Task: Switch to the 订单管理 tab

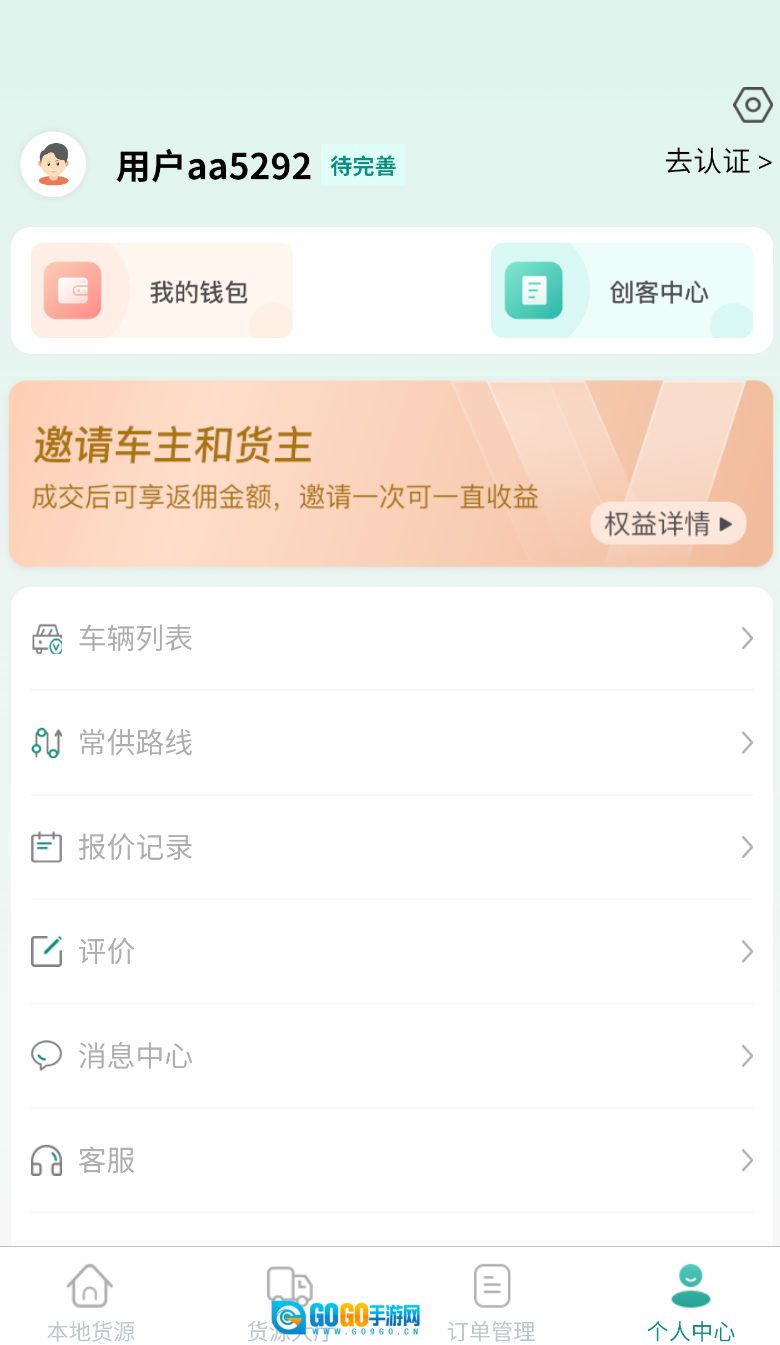Action: [491, 1300]
